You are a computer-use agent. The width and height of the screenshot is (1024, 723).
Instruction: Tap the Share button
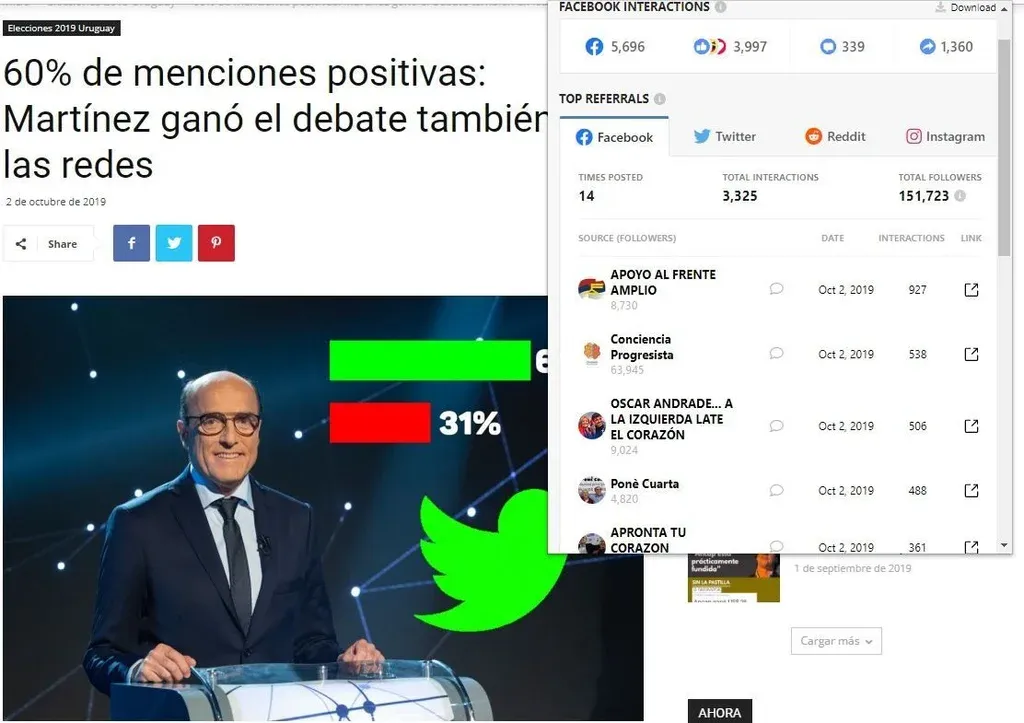coord(50,243)
